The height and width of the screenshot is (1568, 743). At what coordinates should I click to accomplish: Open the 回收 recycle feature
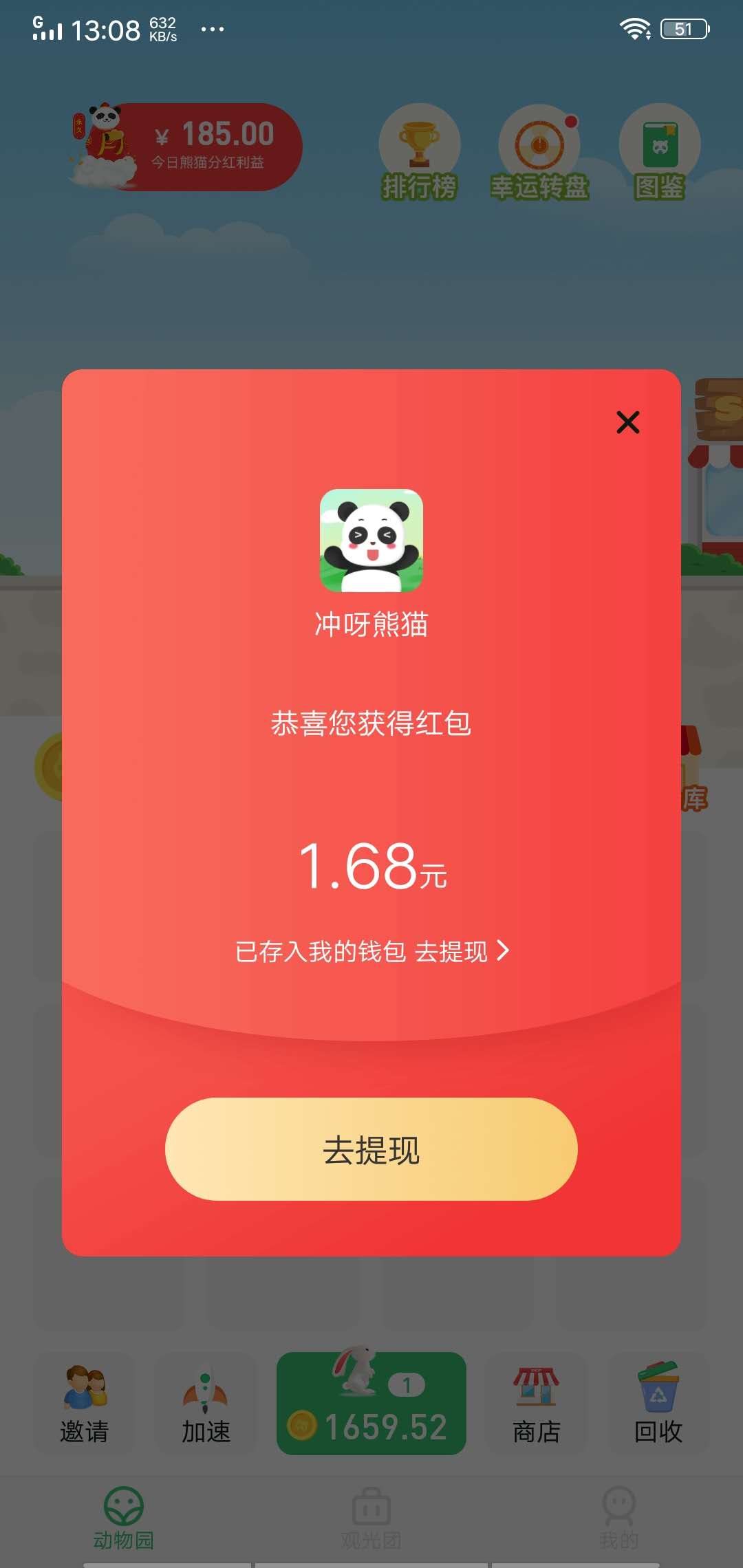tap(657, 1403)
